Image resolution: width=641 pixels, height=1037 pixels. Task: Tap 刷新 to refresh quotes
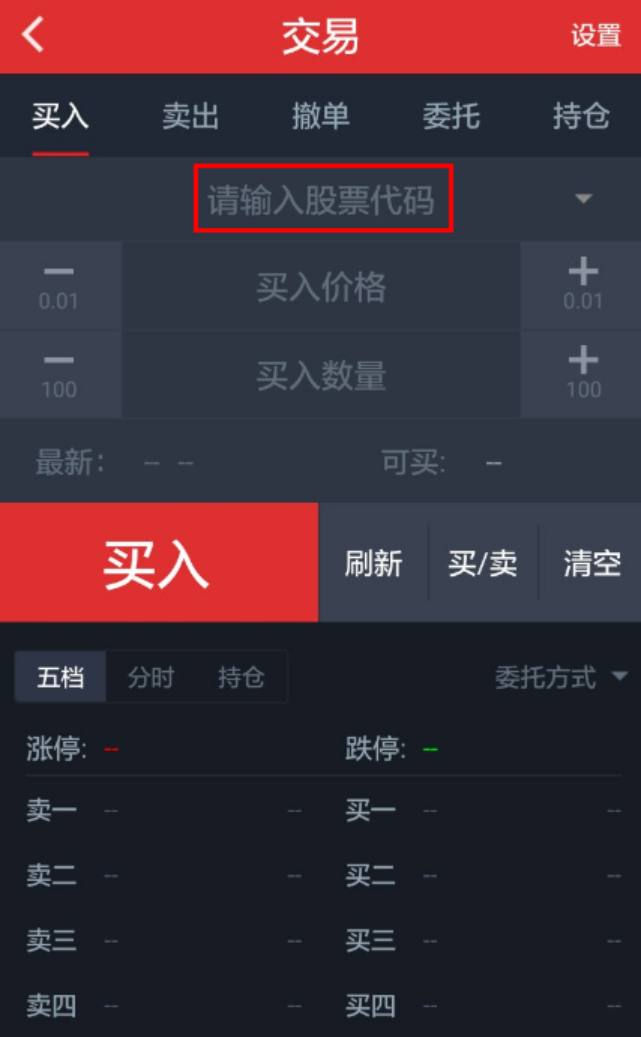(x=374, y=564)
